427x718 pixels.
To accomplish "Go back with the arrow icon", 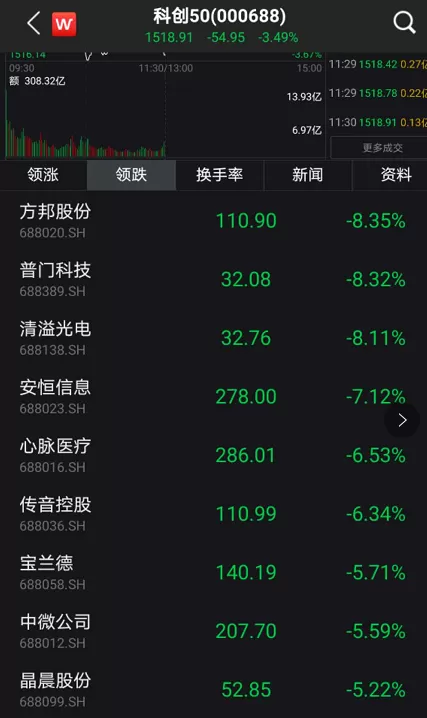I will pyautogui.click(x=34, y=23).
